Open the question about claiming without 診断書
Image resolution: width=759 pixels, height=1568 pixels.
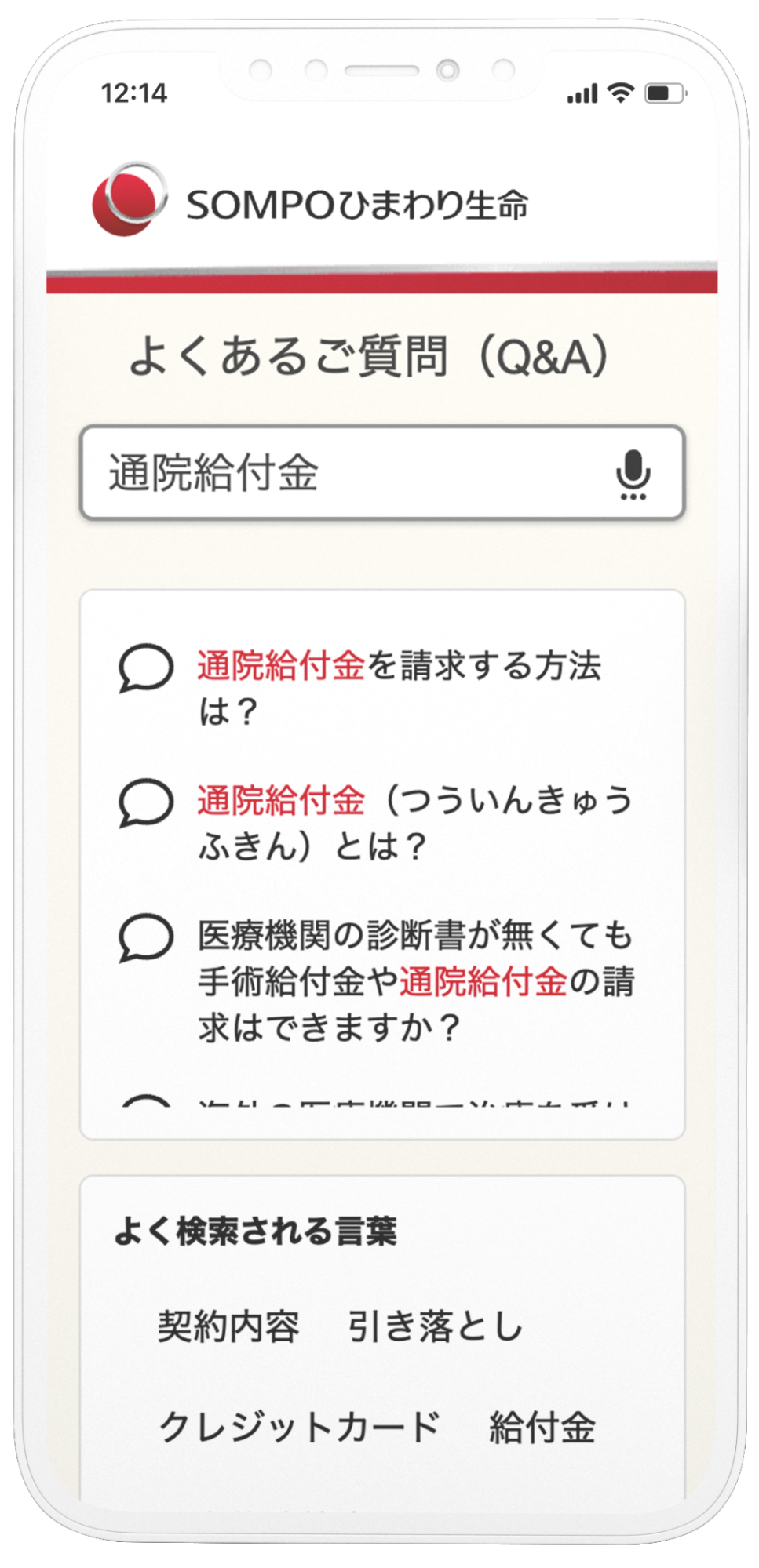(x=416, y=980)
